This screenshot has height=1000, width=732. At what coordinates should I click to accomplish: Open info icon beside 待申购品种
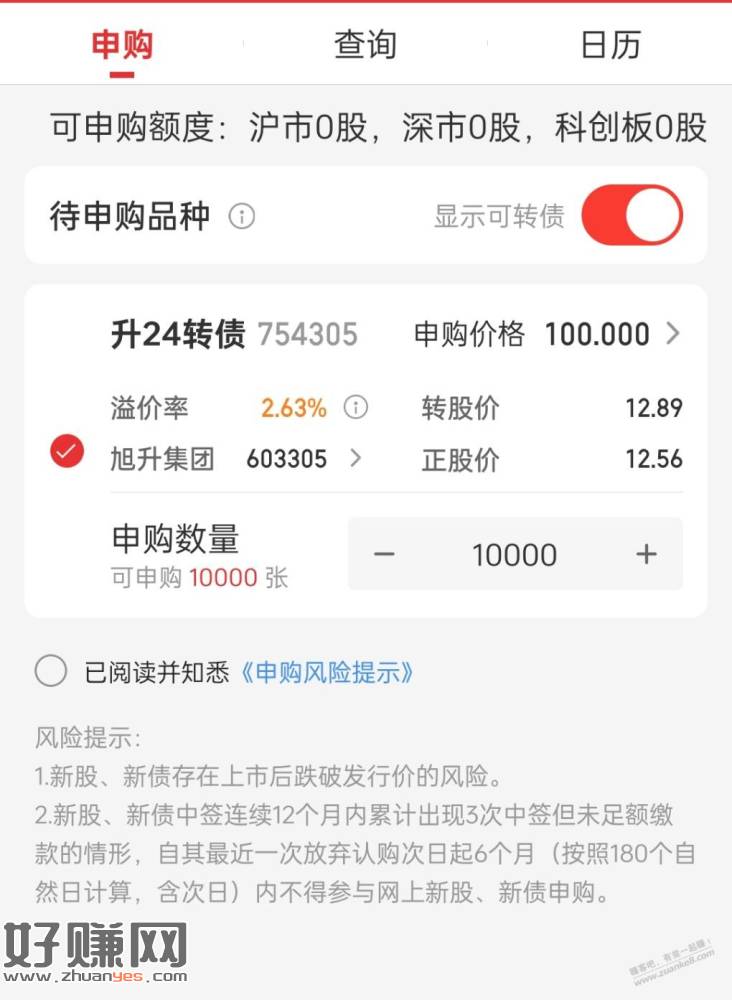[x=242, y=216]
